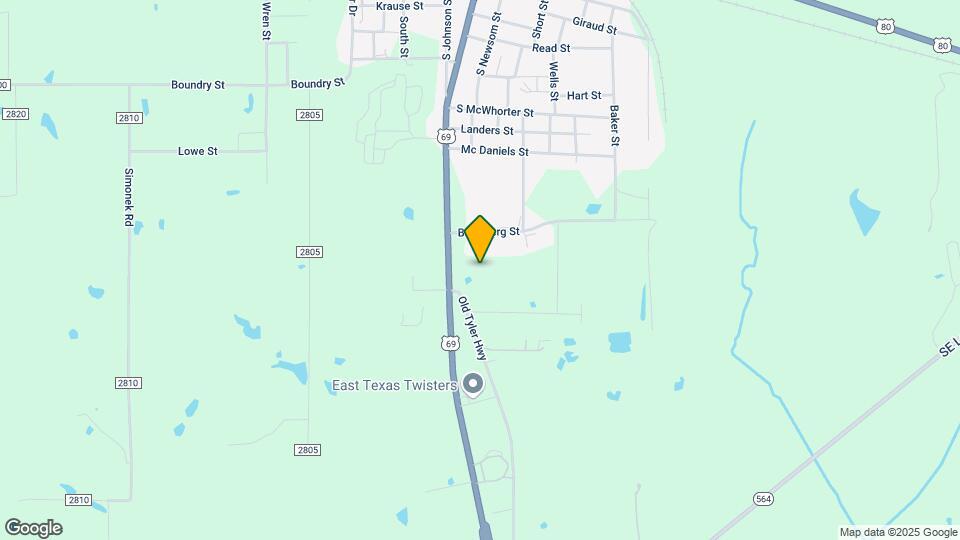Open the East Texas Twisters place pin

(x=473, y=384)
